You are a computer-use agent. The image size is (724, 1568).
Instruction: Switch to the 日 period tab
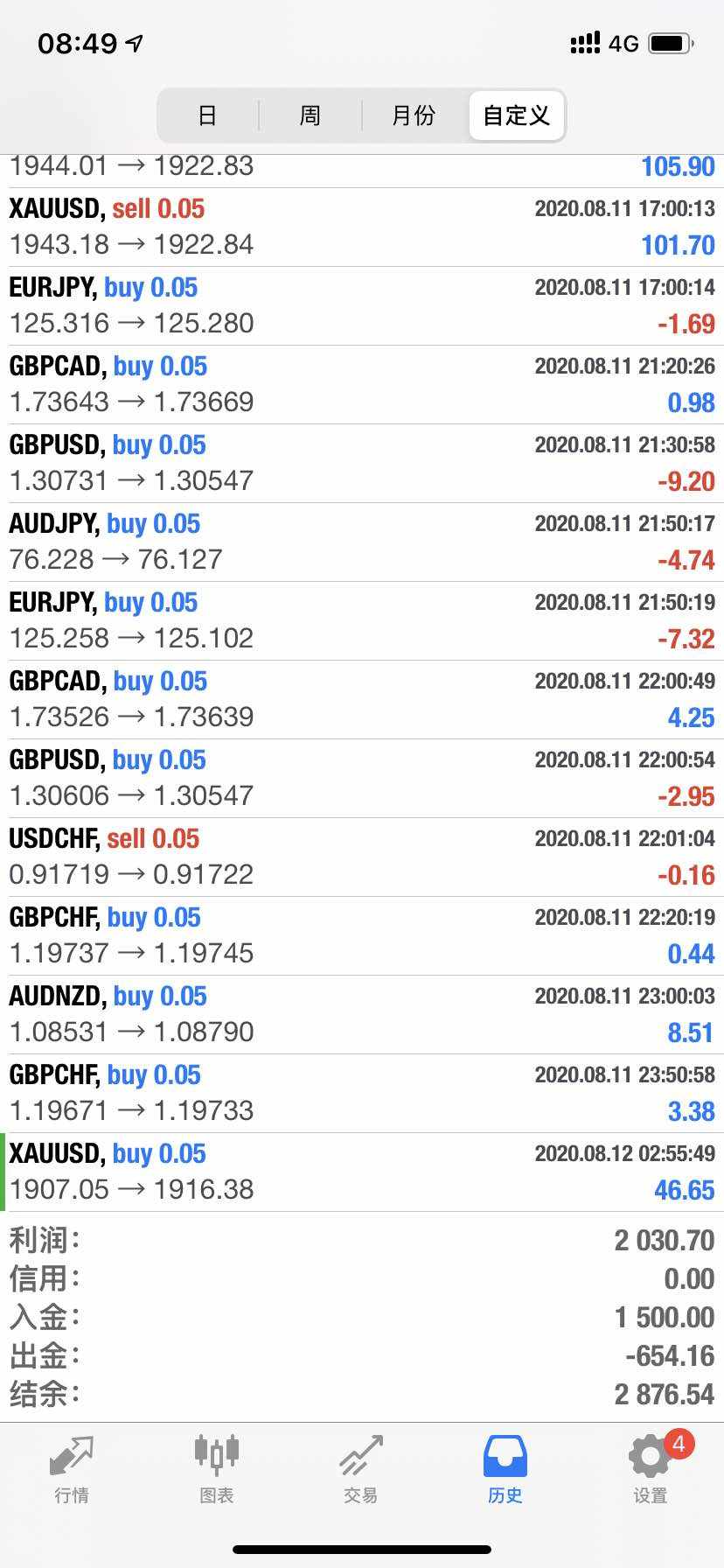[x=207, y=115]
